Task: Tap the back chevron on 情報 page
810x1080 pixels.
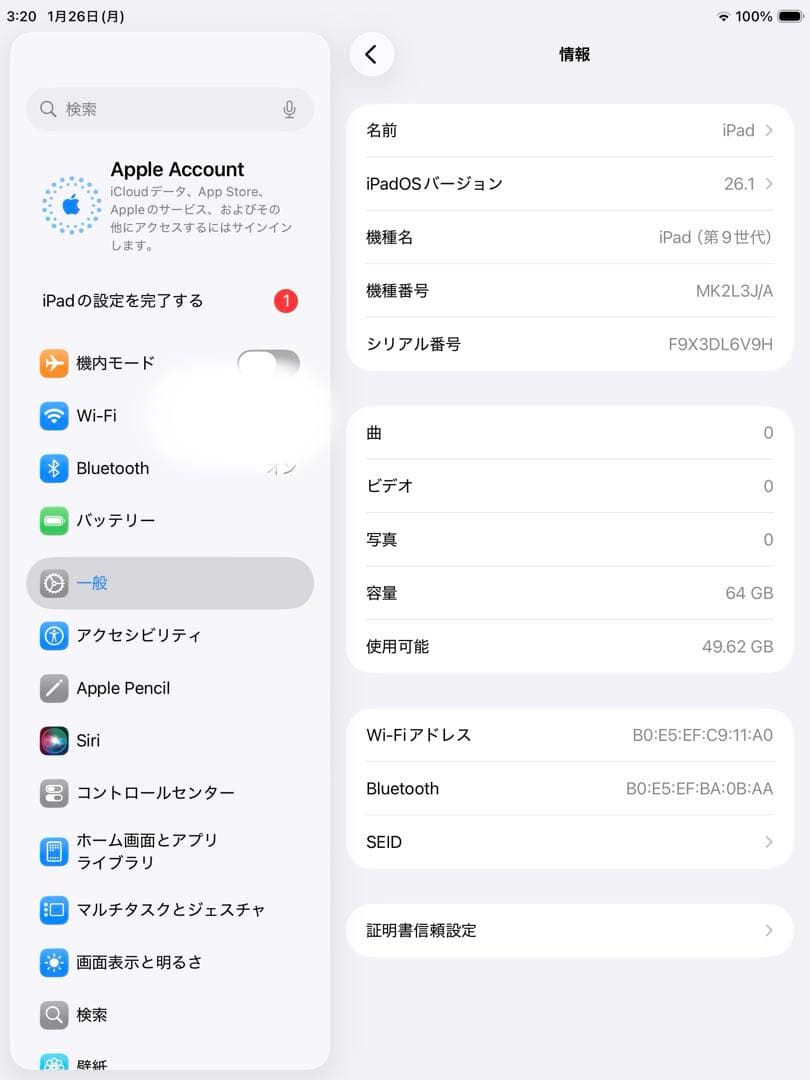Action: pyautogui.click(x=372, y=55)
